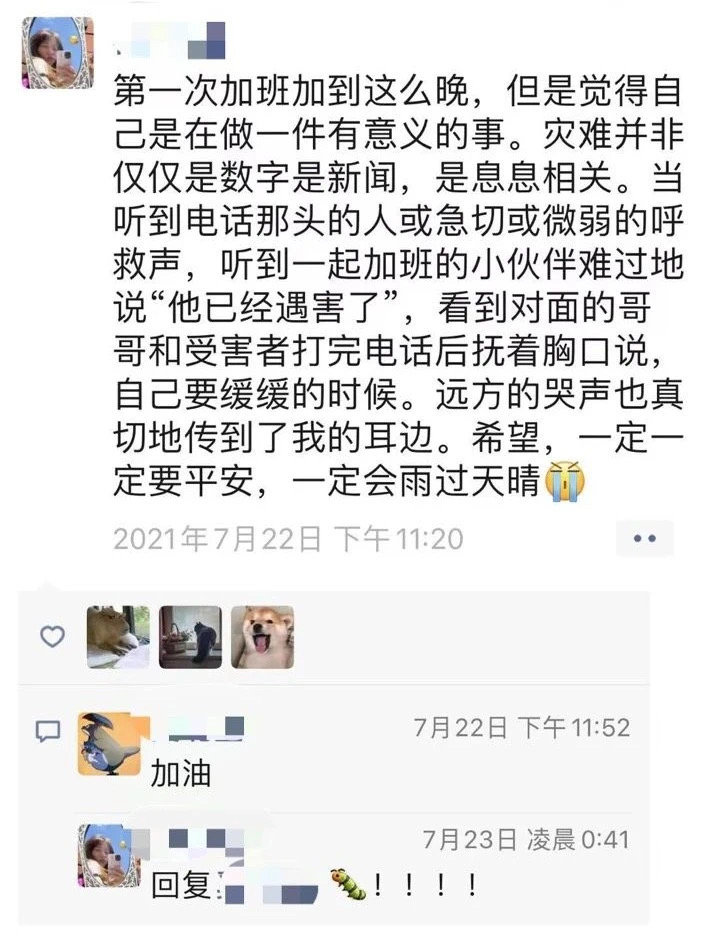Image resolution: width=704 pixels, height=950 pixels.
Task: Open the black cat avatar in likes
Action: click(x=190, y=636)
